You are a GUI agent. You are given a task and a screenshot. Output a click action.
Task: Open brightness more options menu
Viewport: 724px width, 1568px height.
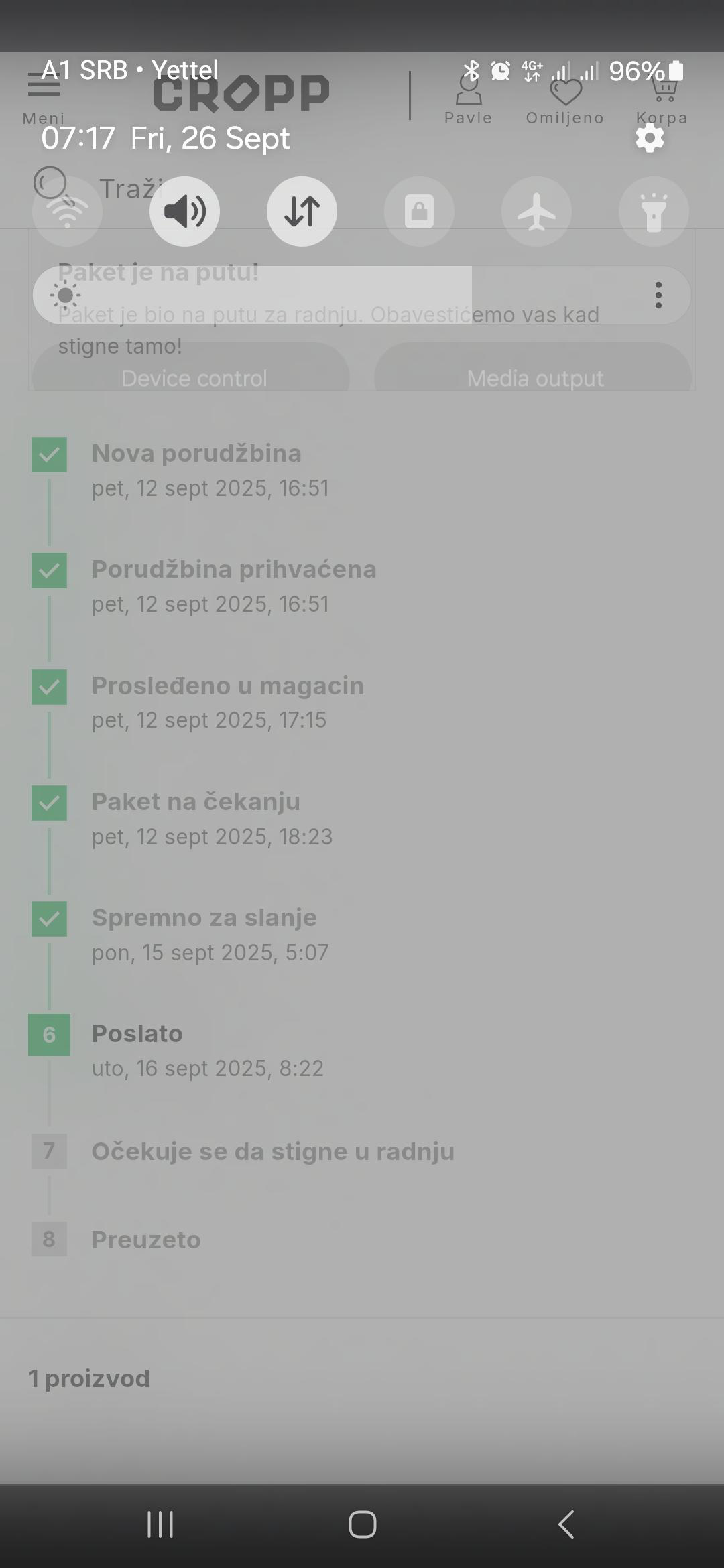pos(658,296)
